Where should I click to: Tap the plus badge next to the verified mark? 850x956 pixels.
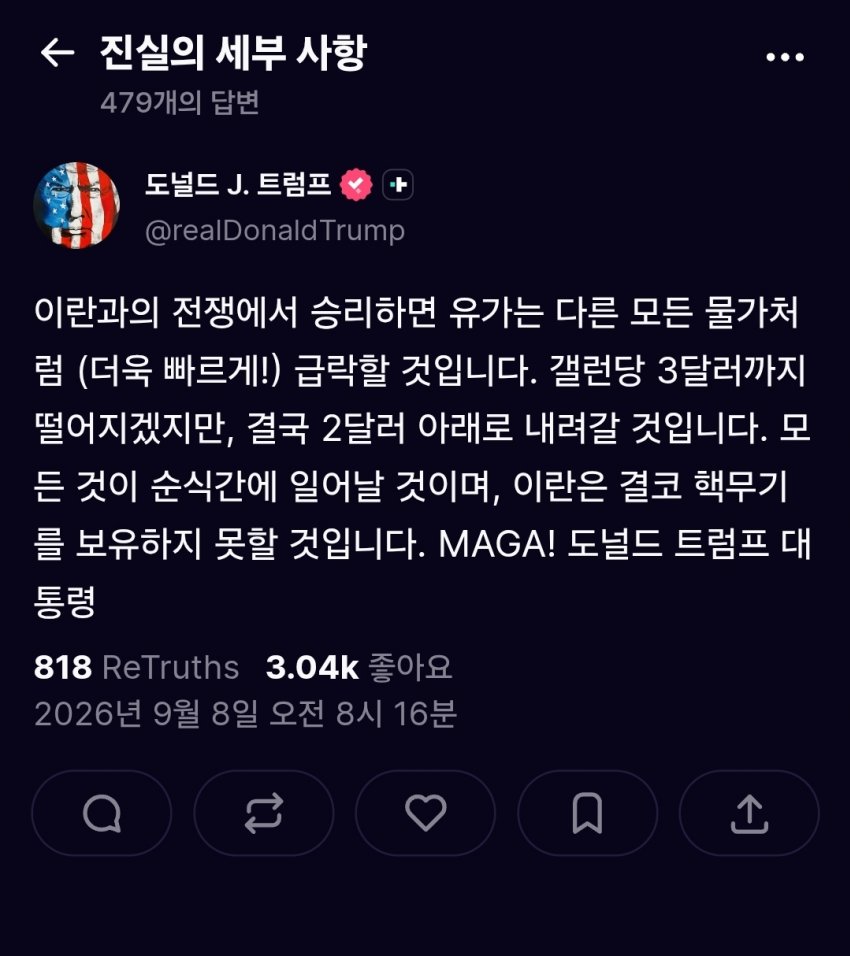(398, 184)
